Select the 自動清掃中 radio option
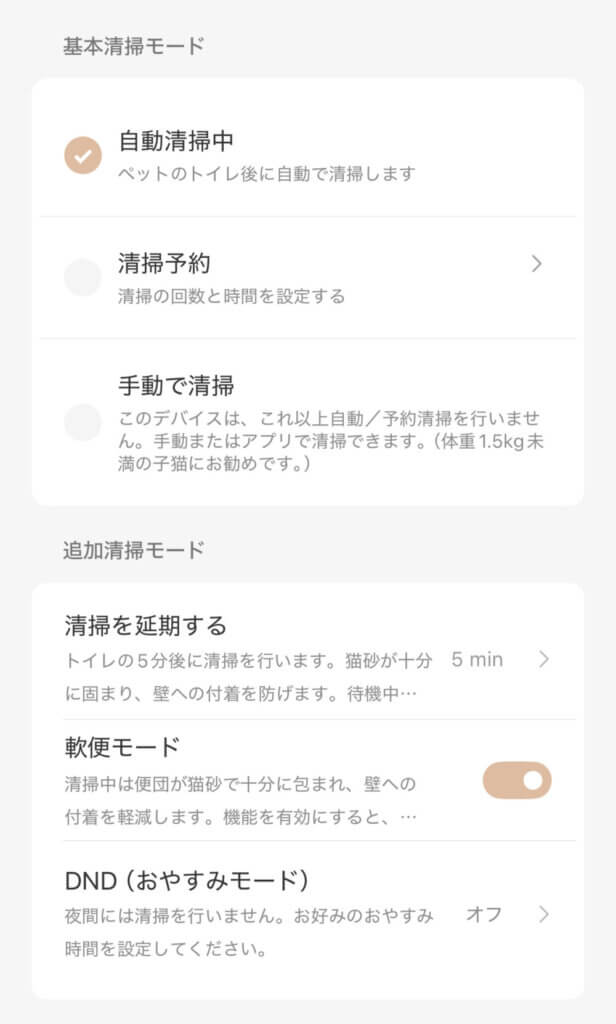 [x=83, y=155]
